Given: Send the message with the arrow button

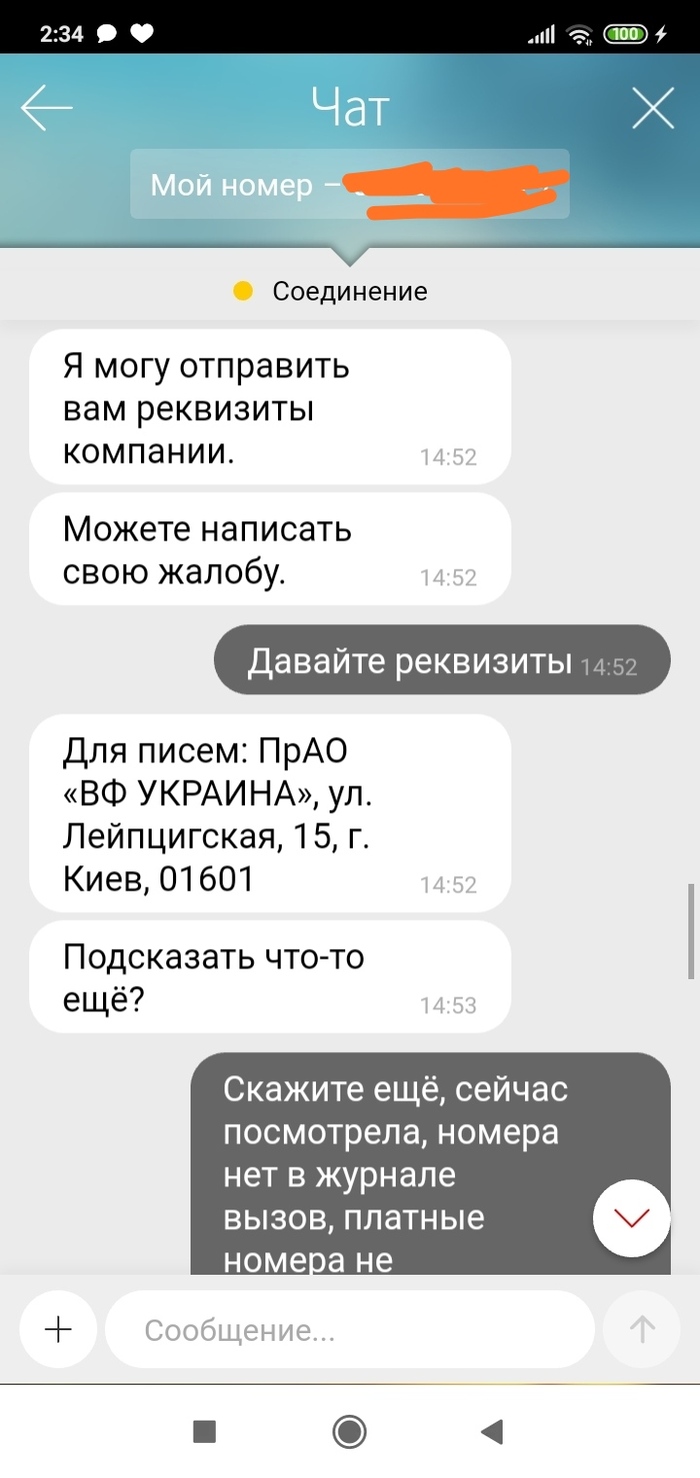Looking at the screenshot, I should pyautogui.click(x=641, y=1329).
